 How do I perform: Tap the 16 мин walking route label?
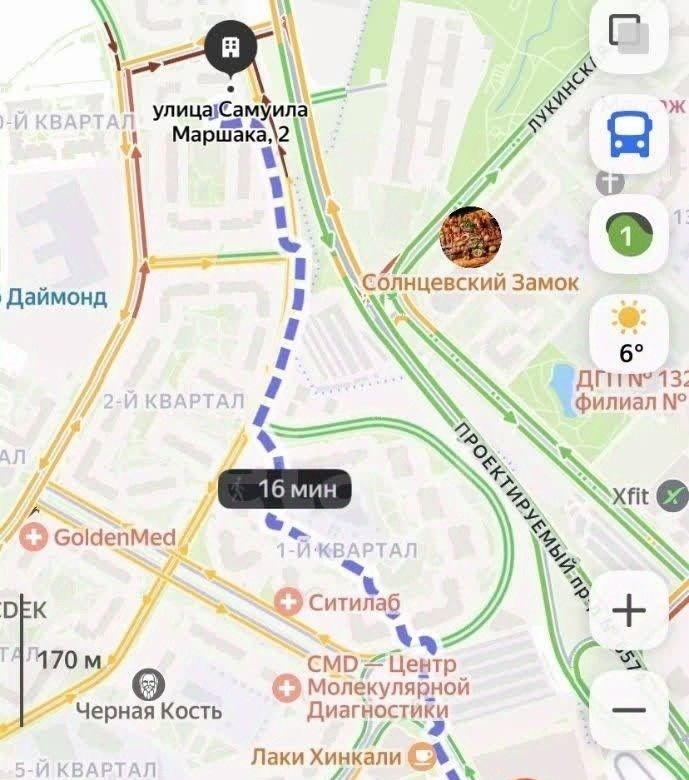(285, 489)
